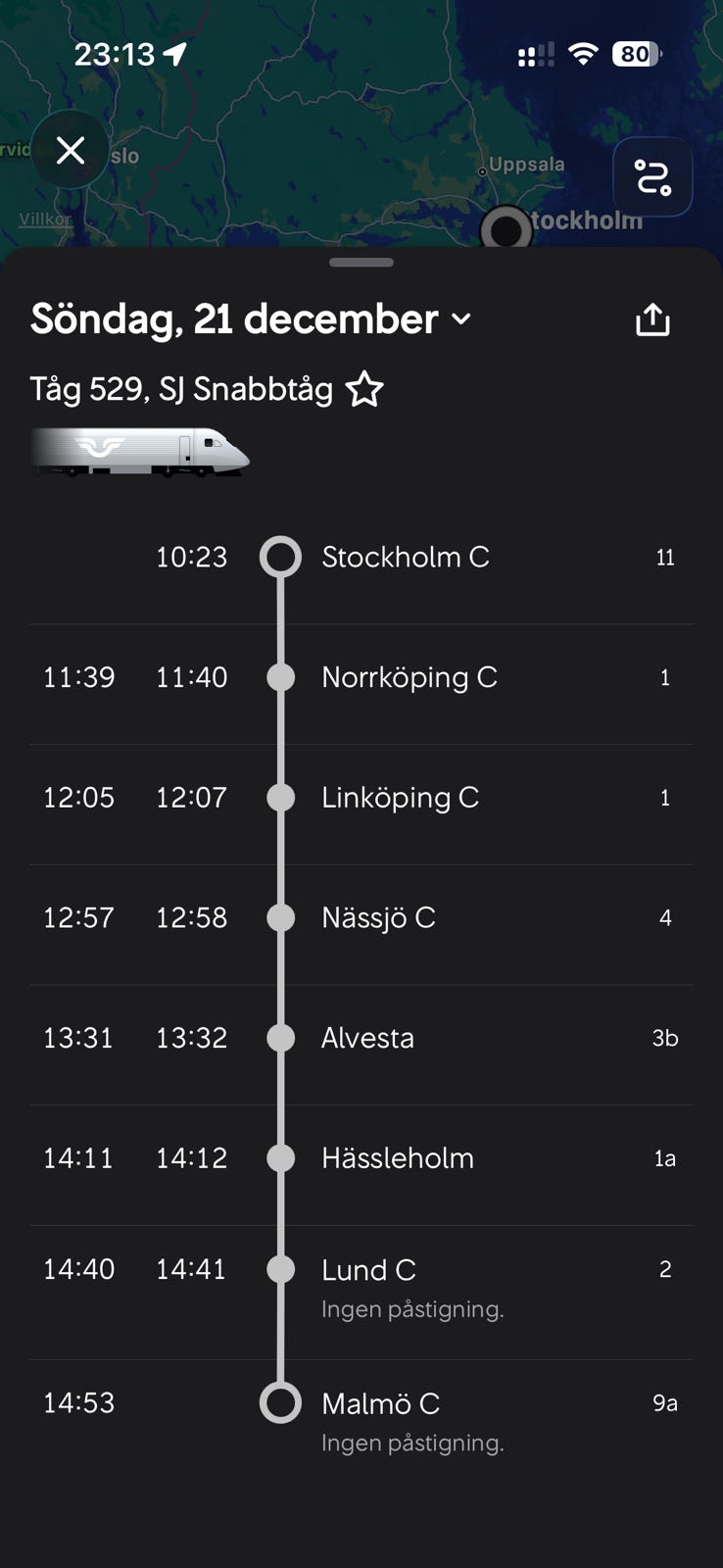Screen dimensions: 723x1568
Task: Share train 529 details
Action: pos(652,319)
